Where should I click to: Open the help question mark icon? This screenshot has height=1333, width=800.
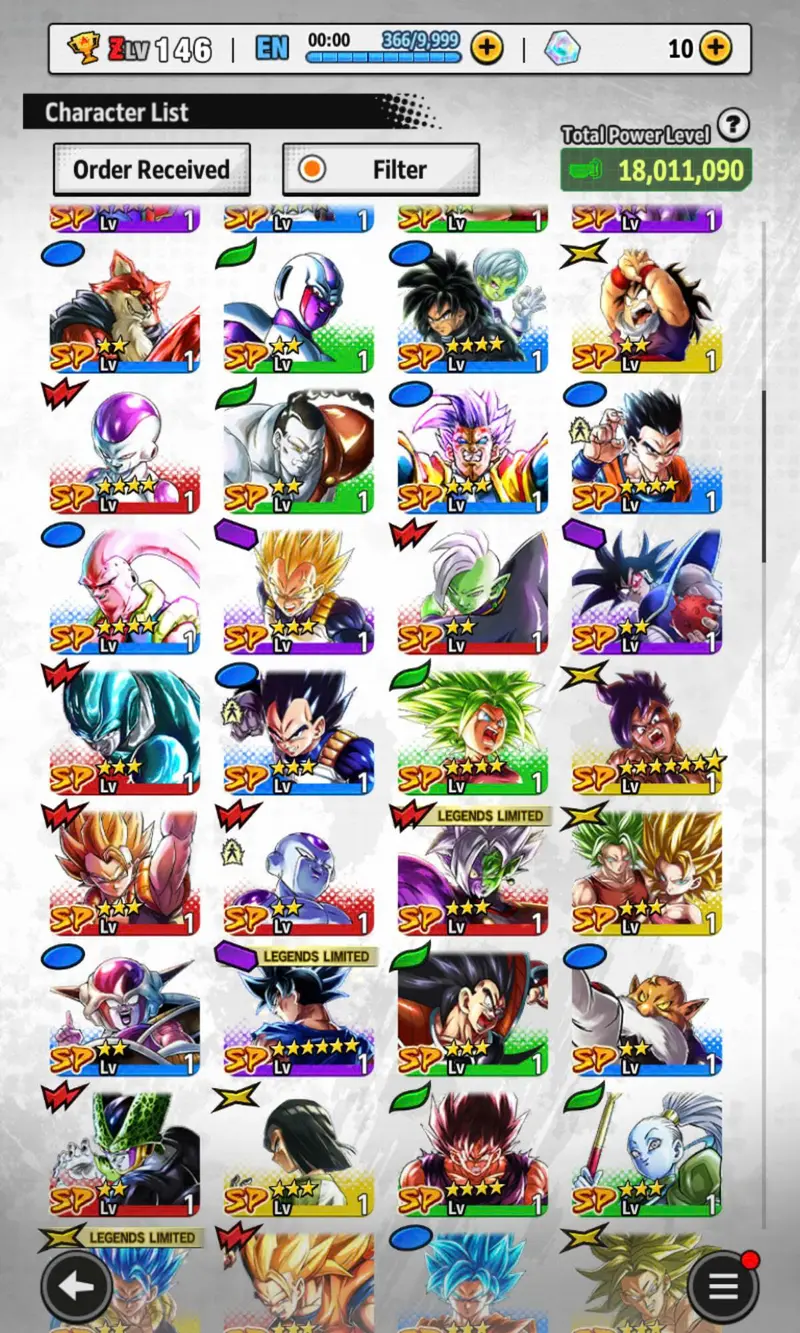tap(734, 125)
